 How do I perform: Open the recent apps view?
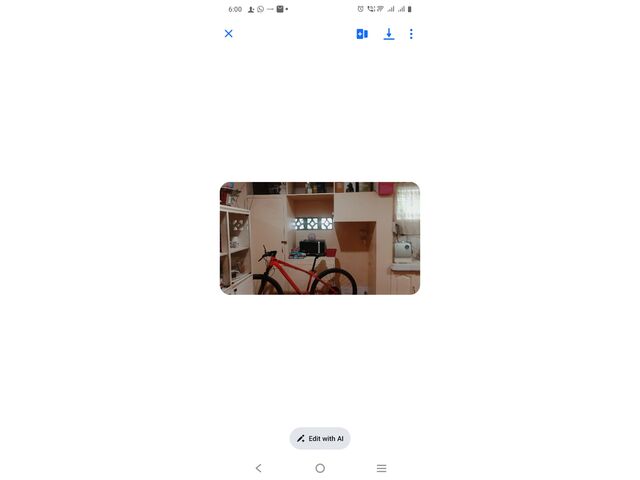[381, 468]
